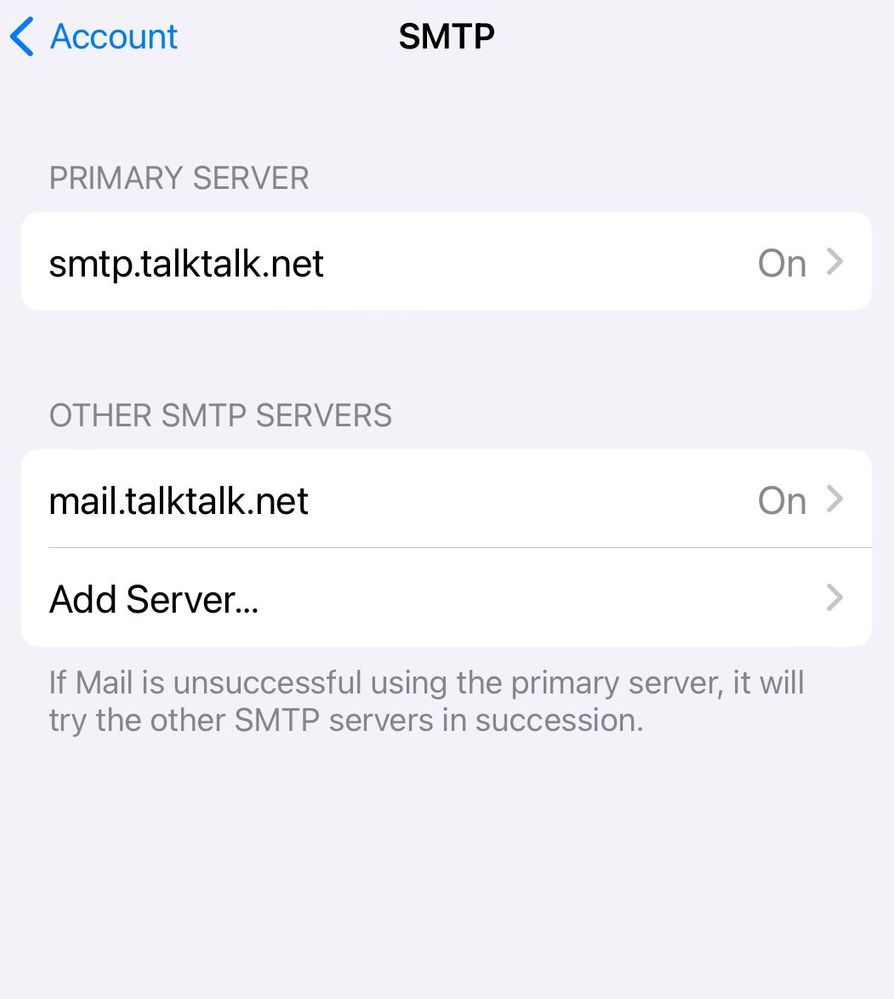Open primary server smtp.talktalk.net
The image size is (894, 999).
(445, 263)
